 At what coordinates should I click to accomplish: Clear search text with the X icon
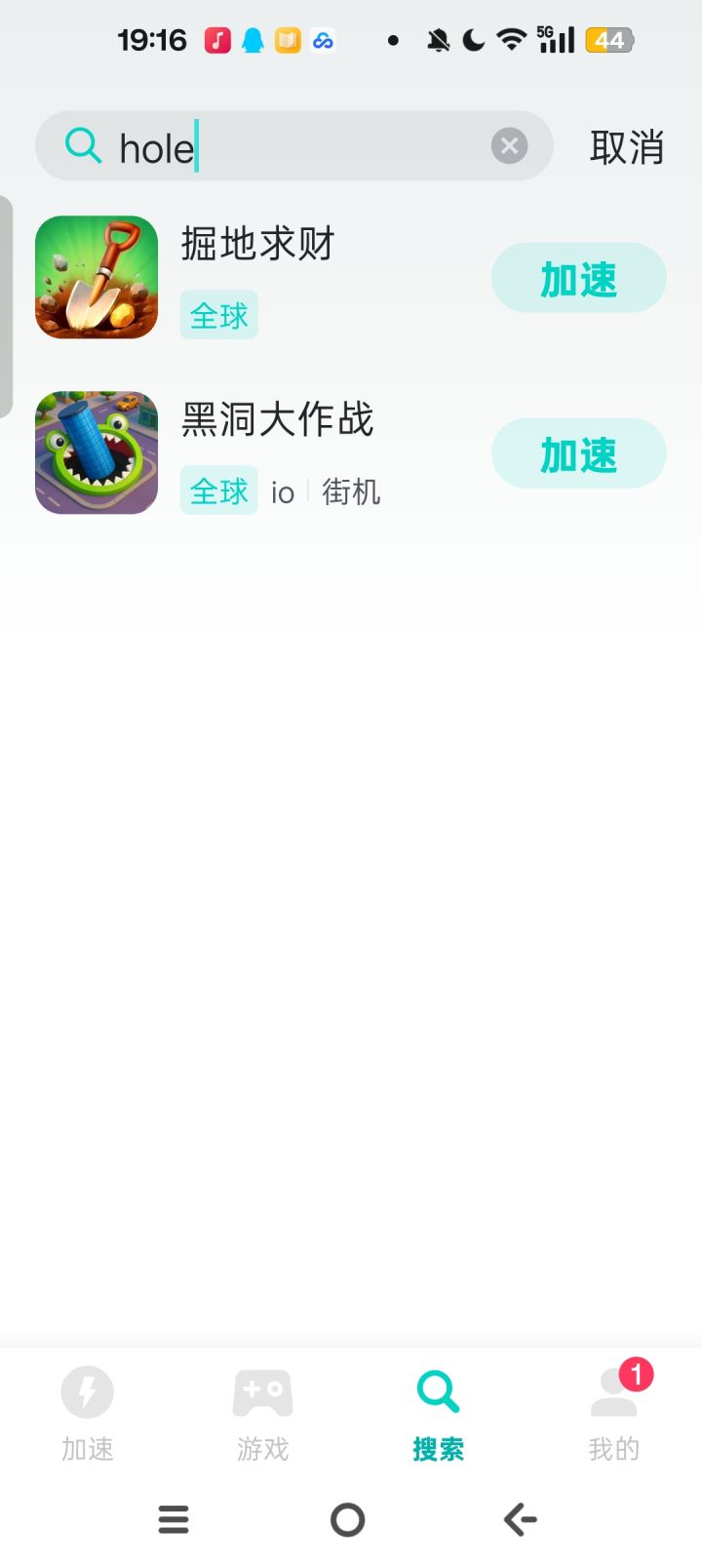click(x=508, y=145)
